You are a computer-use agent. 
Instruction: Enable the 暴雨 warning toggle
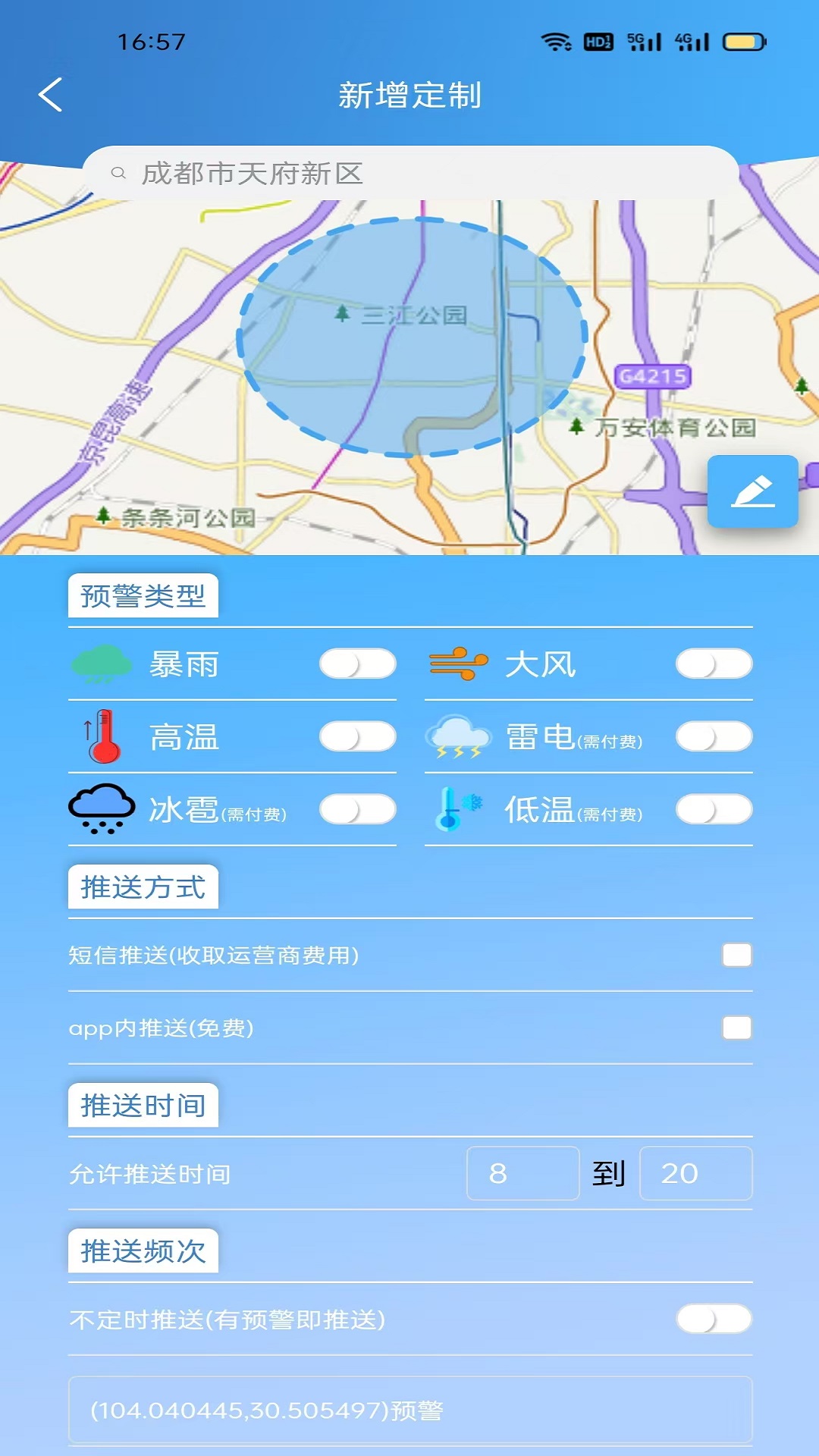pyautogui.click(x=357, y=664)
